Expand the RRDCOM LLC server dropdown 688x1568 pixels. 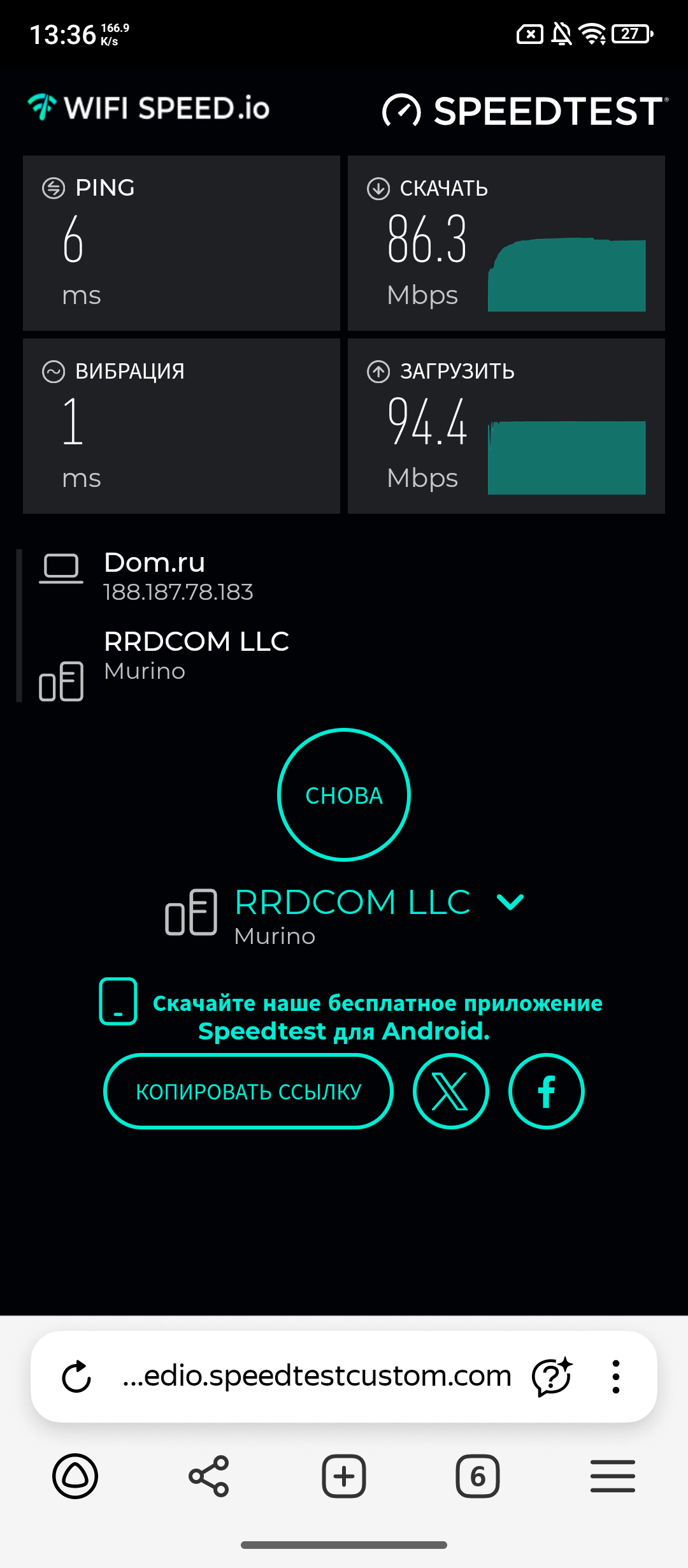tap(510, 902)
